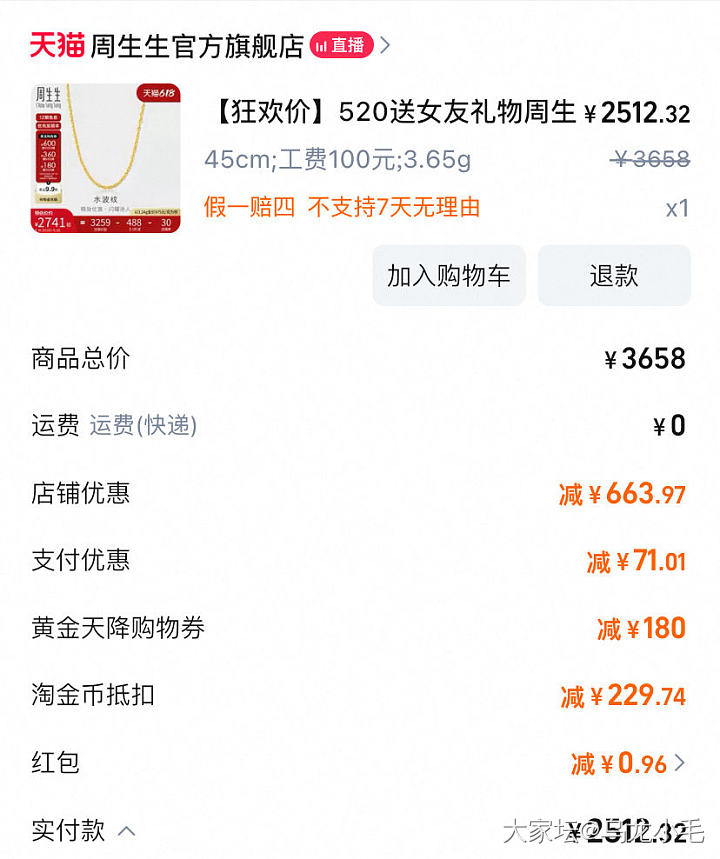Open the 周生生官方旗舰店 store page
720x859 pixels.
pyautogui.click(x=197, y=45)
